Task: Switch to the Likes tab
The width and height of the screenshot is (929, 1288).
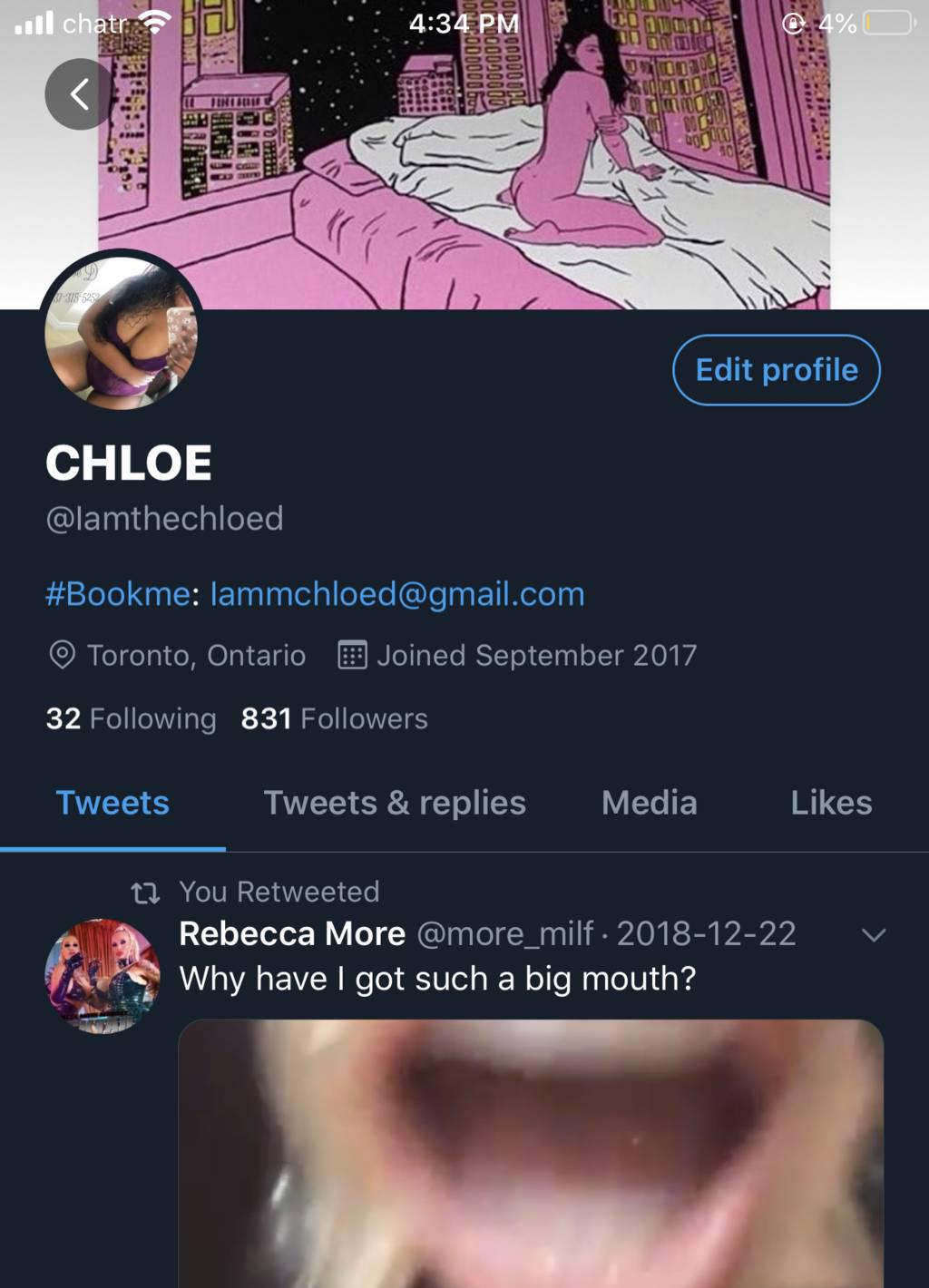Action: click(831, 803)
